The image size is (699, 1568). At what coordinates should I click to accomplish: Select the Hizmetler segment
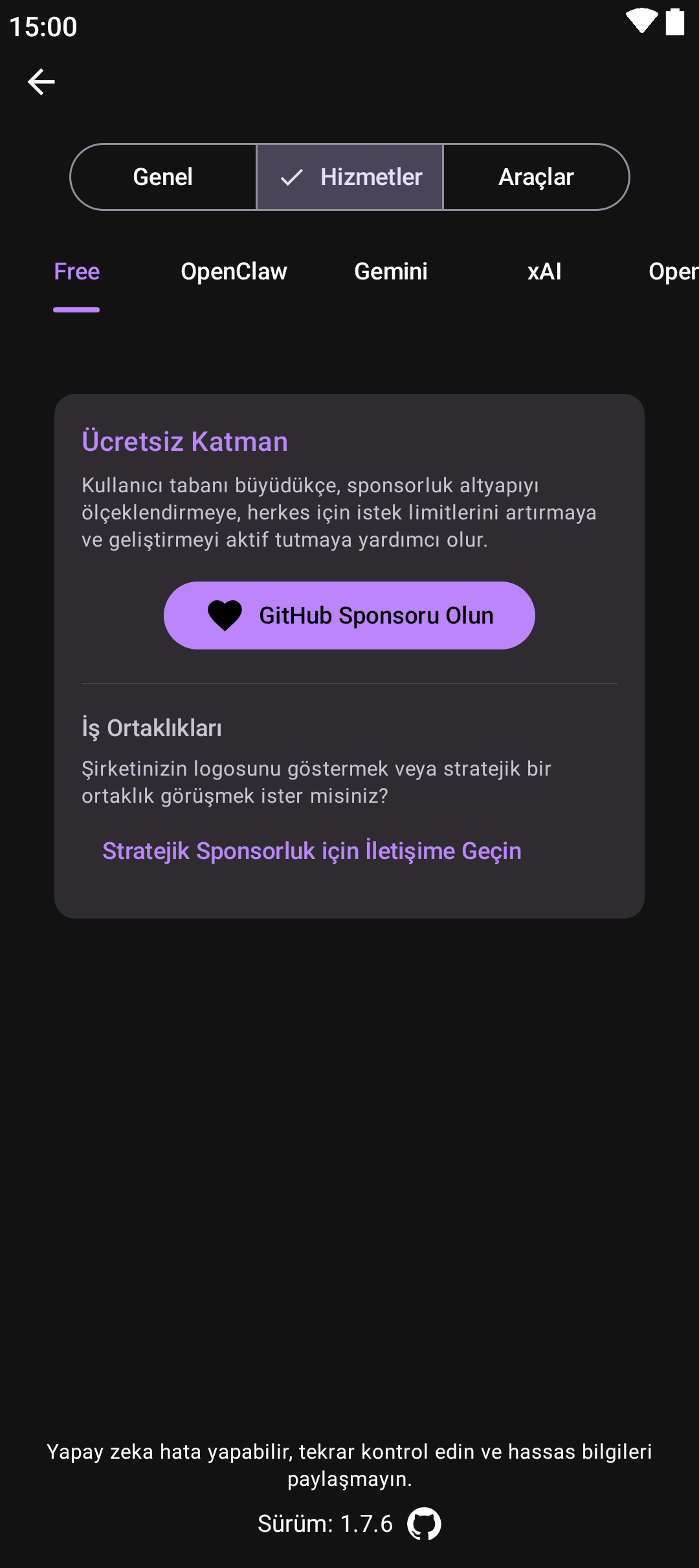click(x=350, y=177)
